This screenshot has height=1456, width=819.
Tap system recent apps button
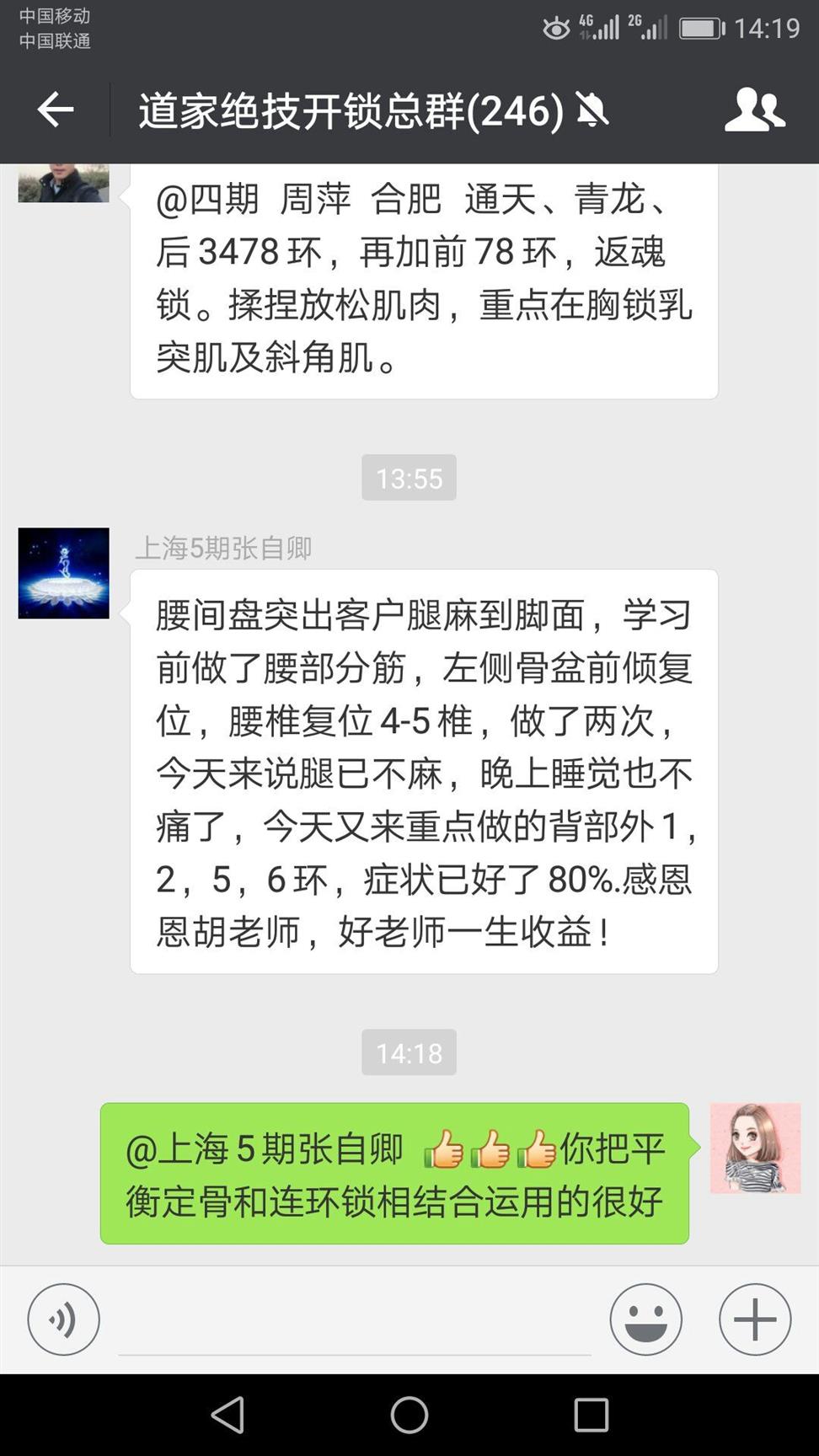coord(591,1415)
